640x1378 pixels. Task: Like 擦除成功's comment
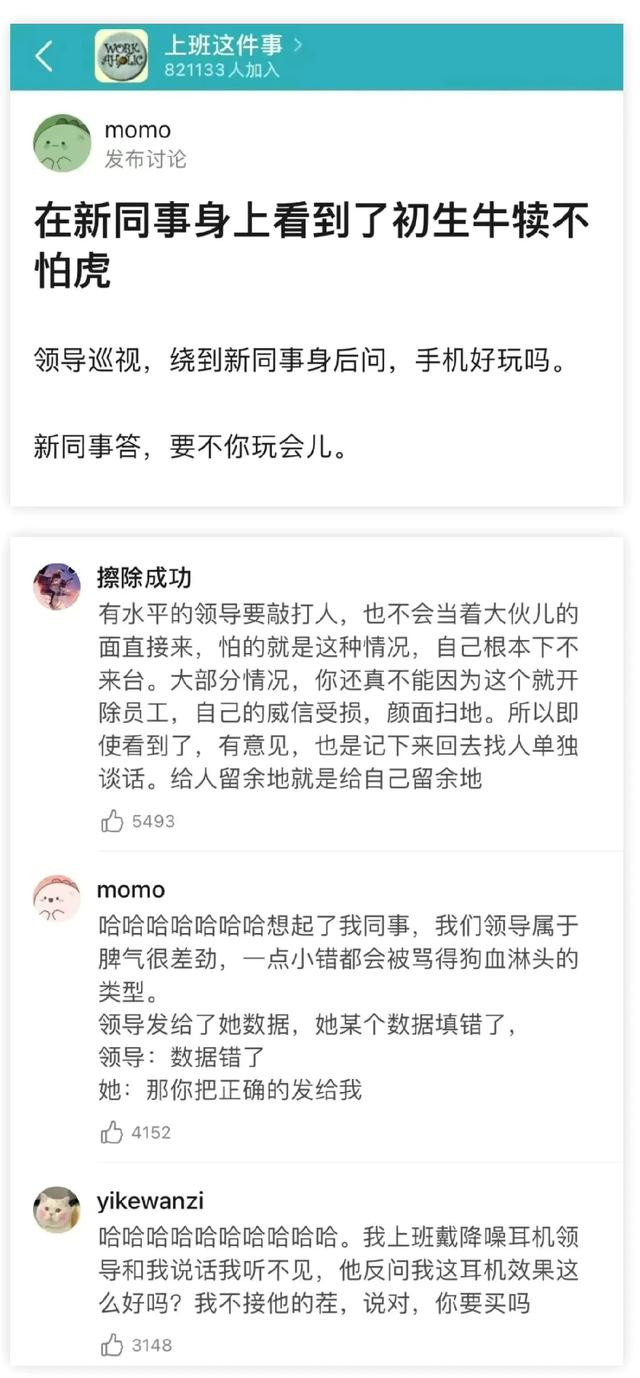(x=112, y=821)
